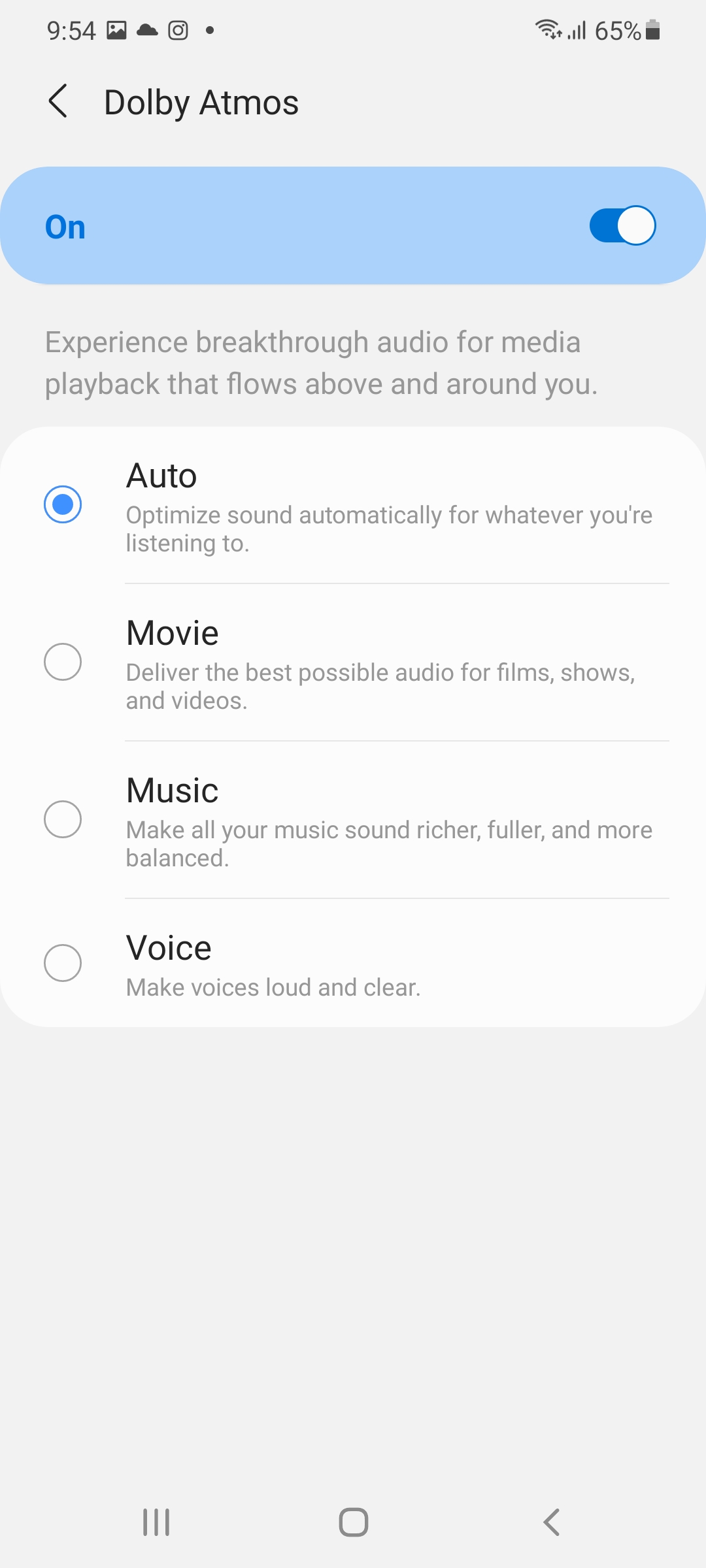Go to the home screen
The image size is (706, 1568).
(353, 1522)
